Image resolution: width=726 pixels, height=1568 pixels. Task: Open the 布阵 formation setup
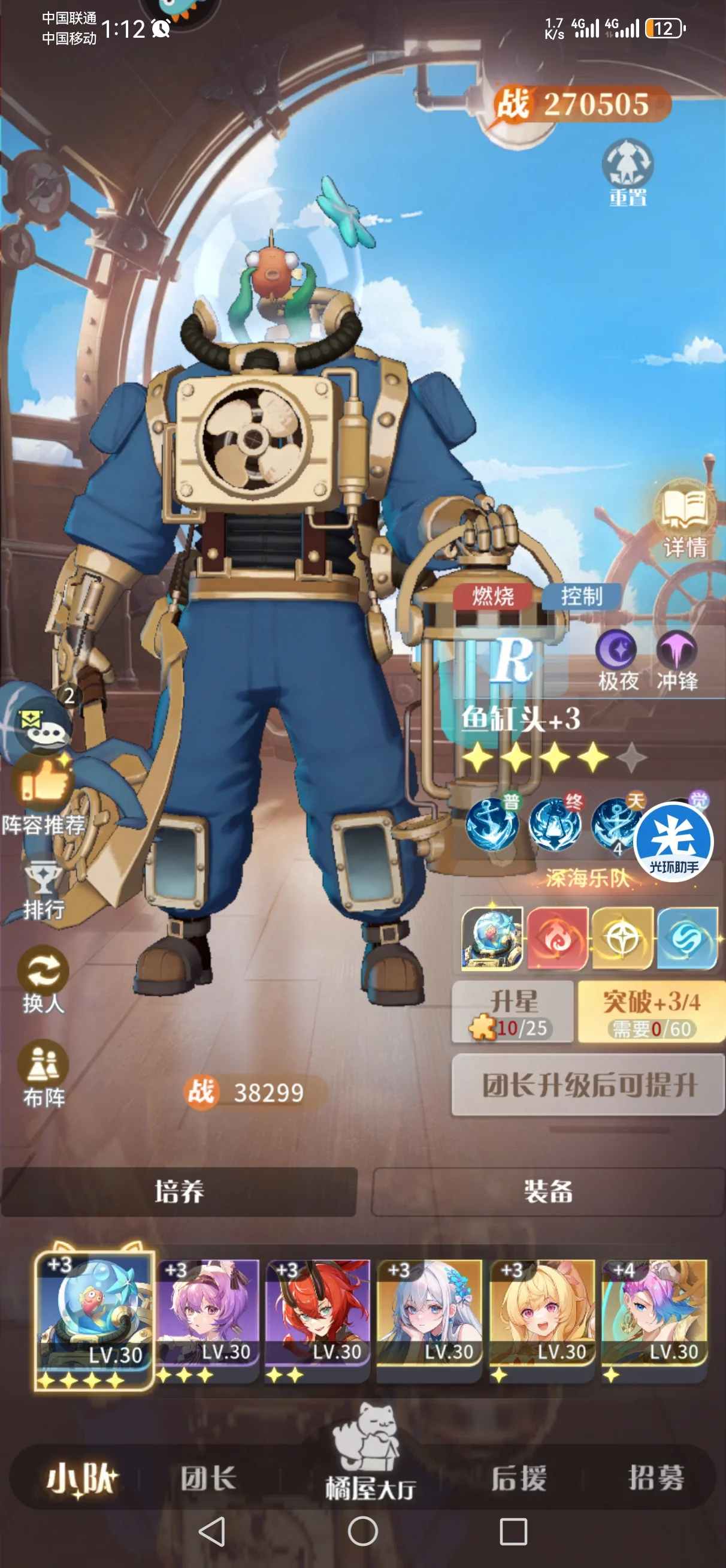43,1073
